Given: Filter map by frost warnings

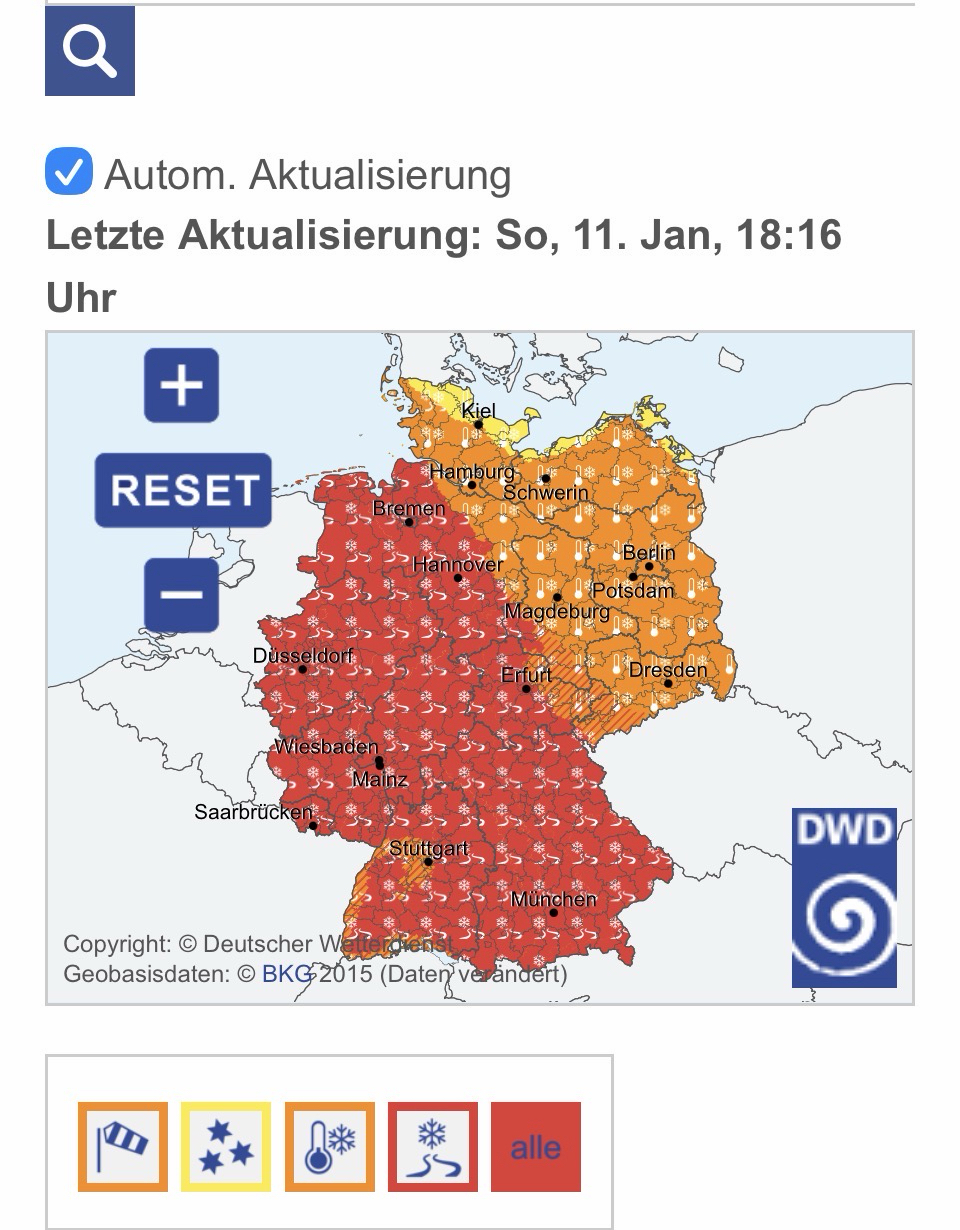Looking at the screenshot, I should pos(330,1147).
